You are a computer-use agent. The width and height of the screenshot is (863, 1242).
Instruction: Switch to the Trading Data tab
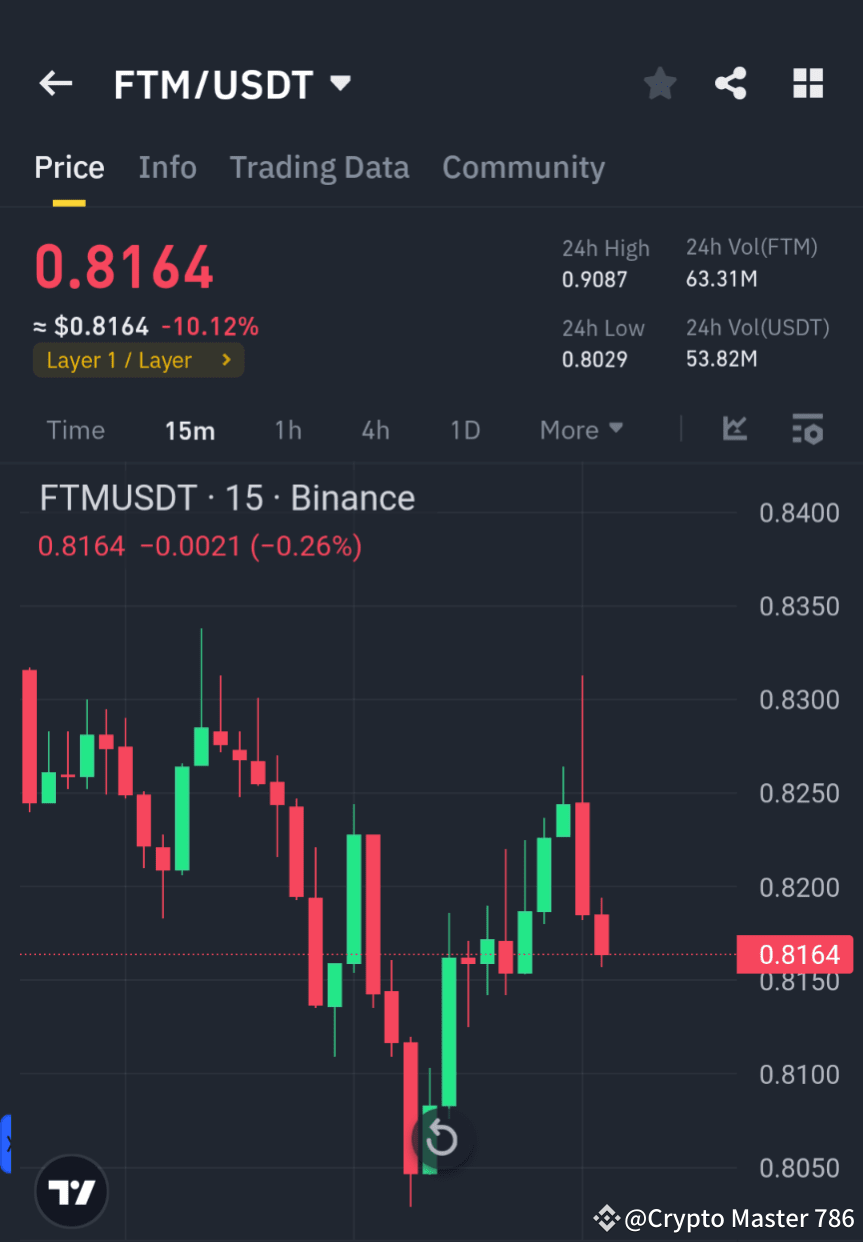coord(319,167)
